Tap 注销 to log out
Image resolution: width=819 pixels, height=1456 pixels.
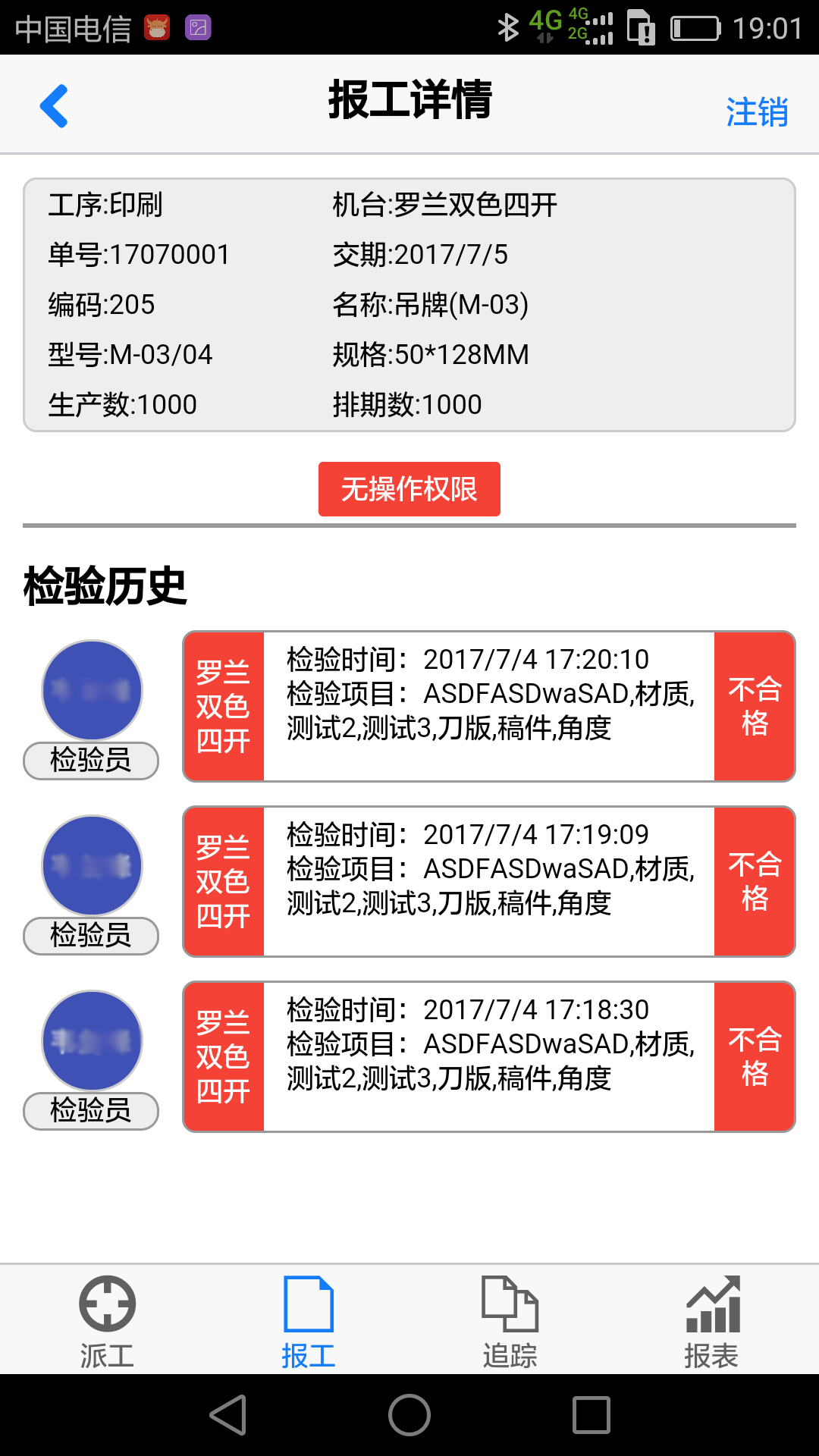pos(757,112)
